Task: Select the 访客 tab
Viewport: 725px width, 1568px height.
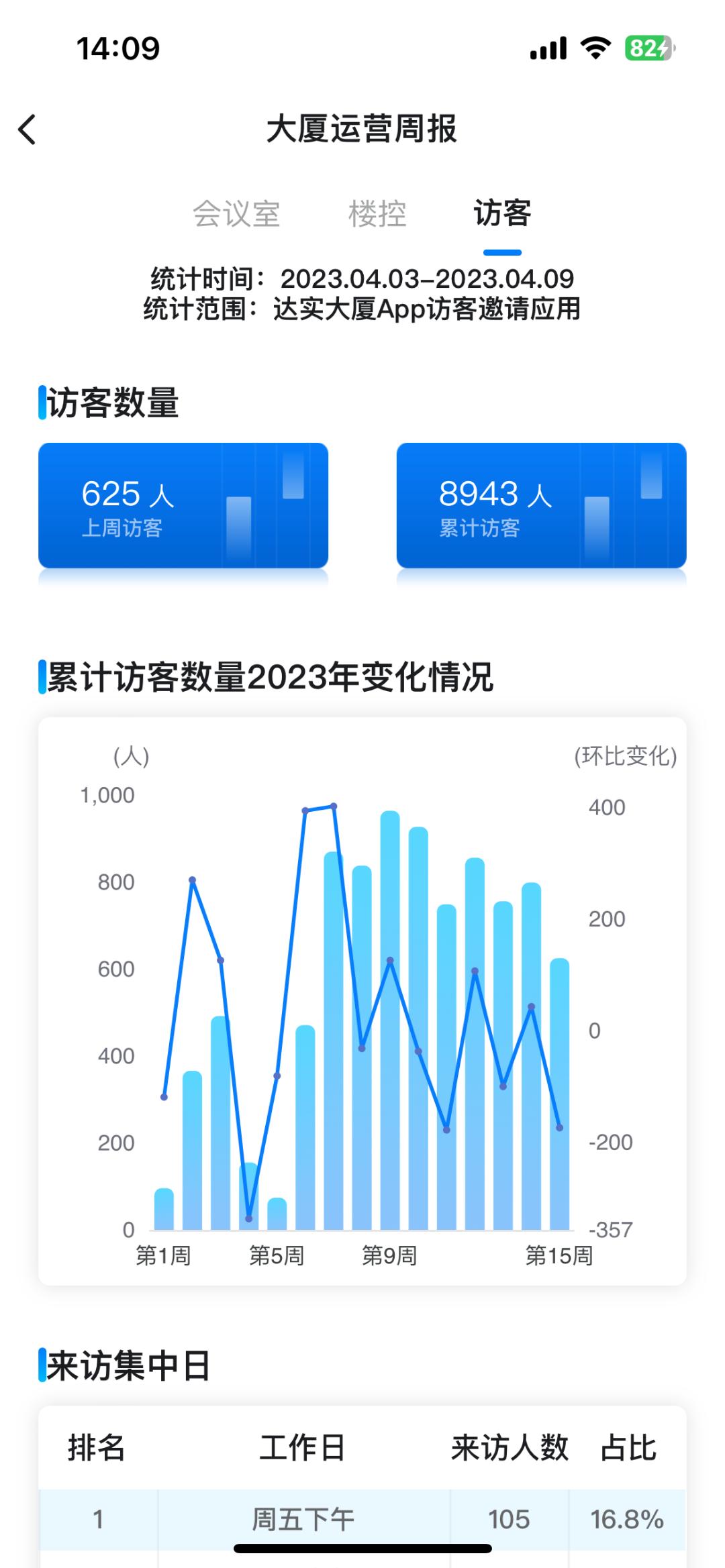Action: [500, 213]
